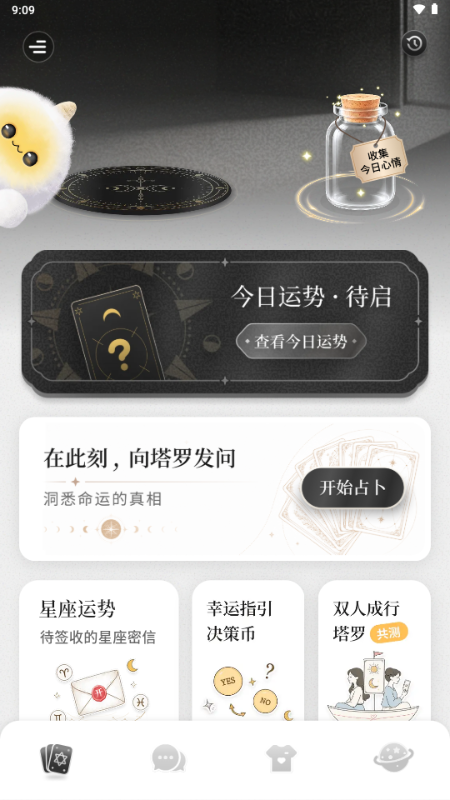450x800 pixels.
Task: Open the 幸运指引决策币 card
Action: [x=248, y=651]
